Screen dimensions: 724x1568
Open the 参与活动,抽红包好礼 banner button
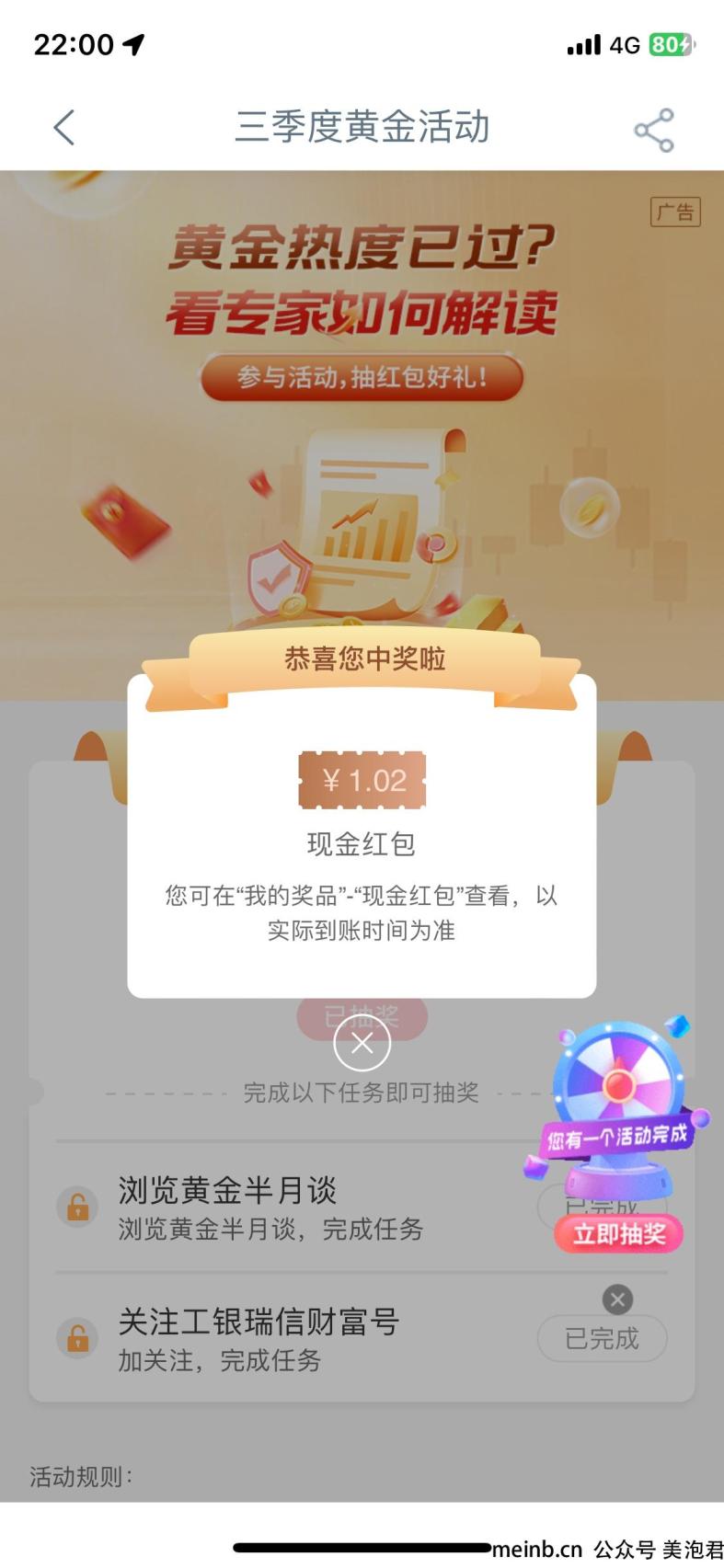point(362,377)
